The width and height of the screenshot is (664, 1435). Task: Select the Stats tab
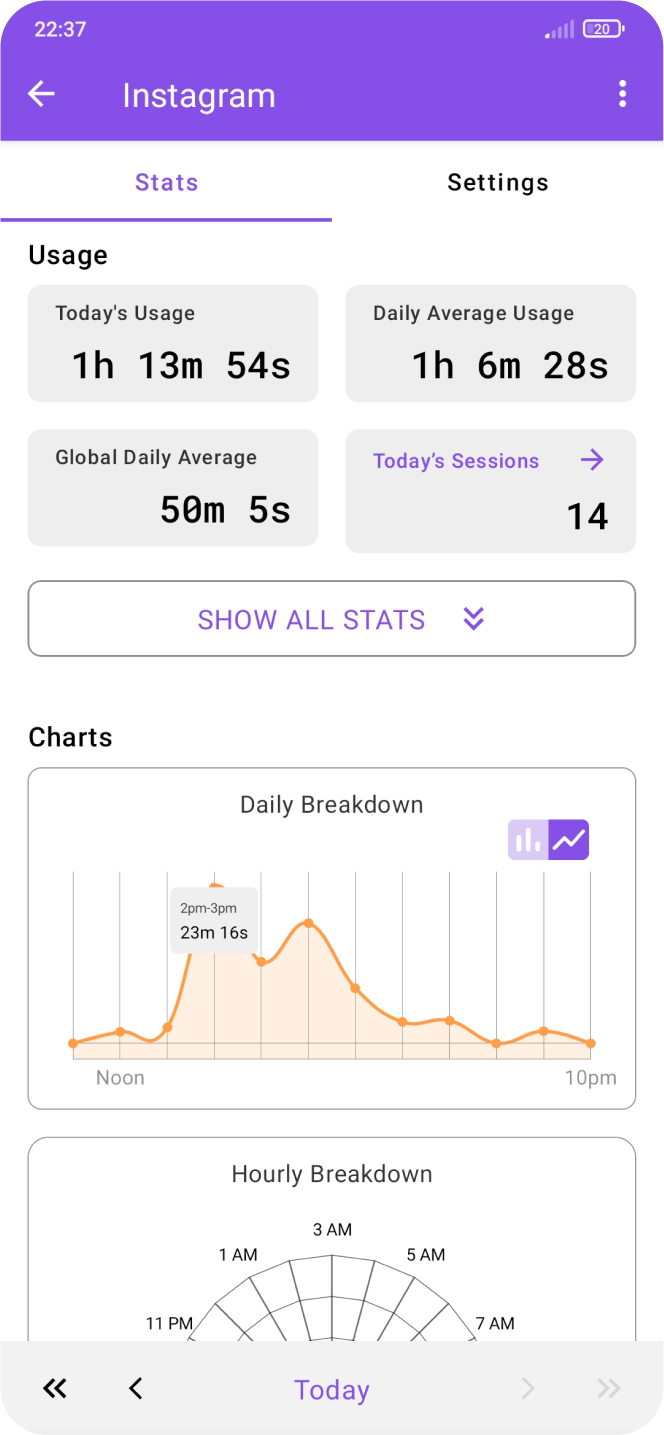tap(166, 182)
